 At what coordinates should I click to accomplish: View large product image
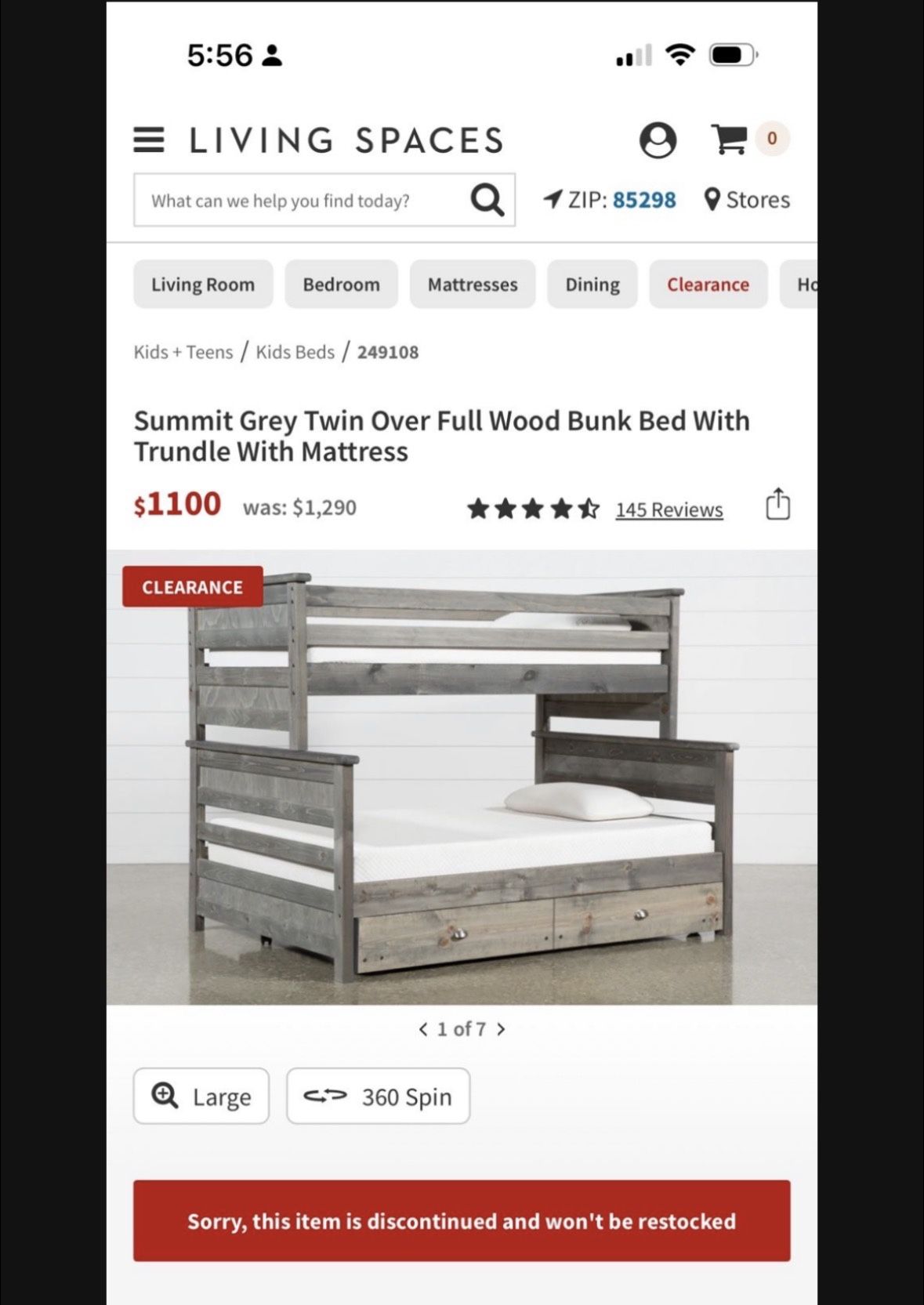[201, 1096]
